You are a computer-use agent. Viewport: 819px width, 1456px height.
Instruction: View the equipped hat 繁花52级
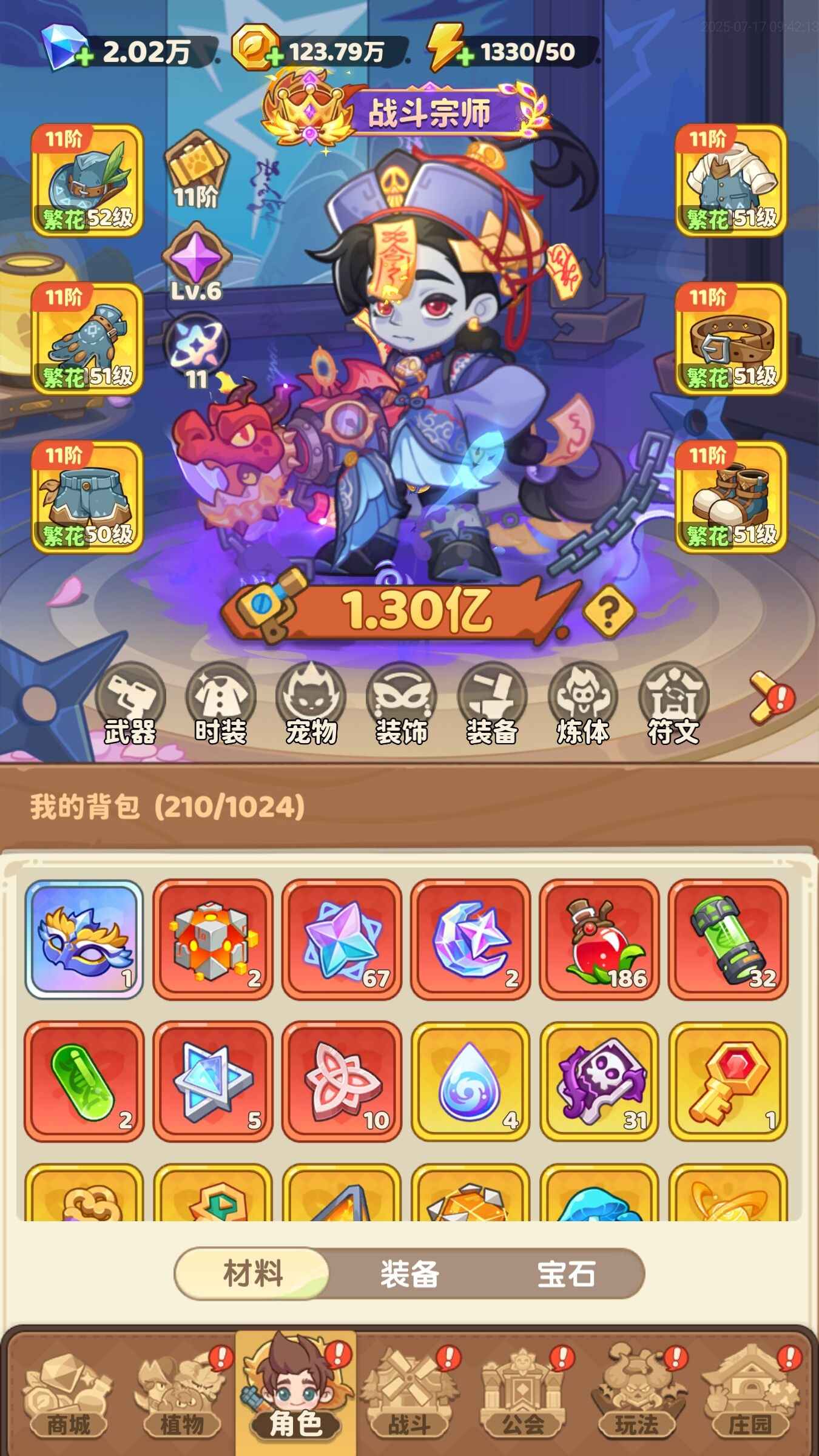(x=87, y=180)
